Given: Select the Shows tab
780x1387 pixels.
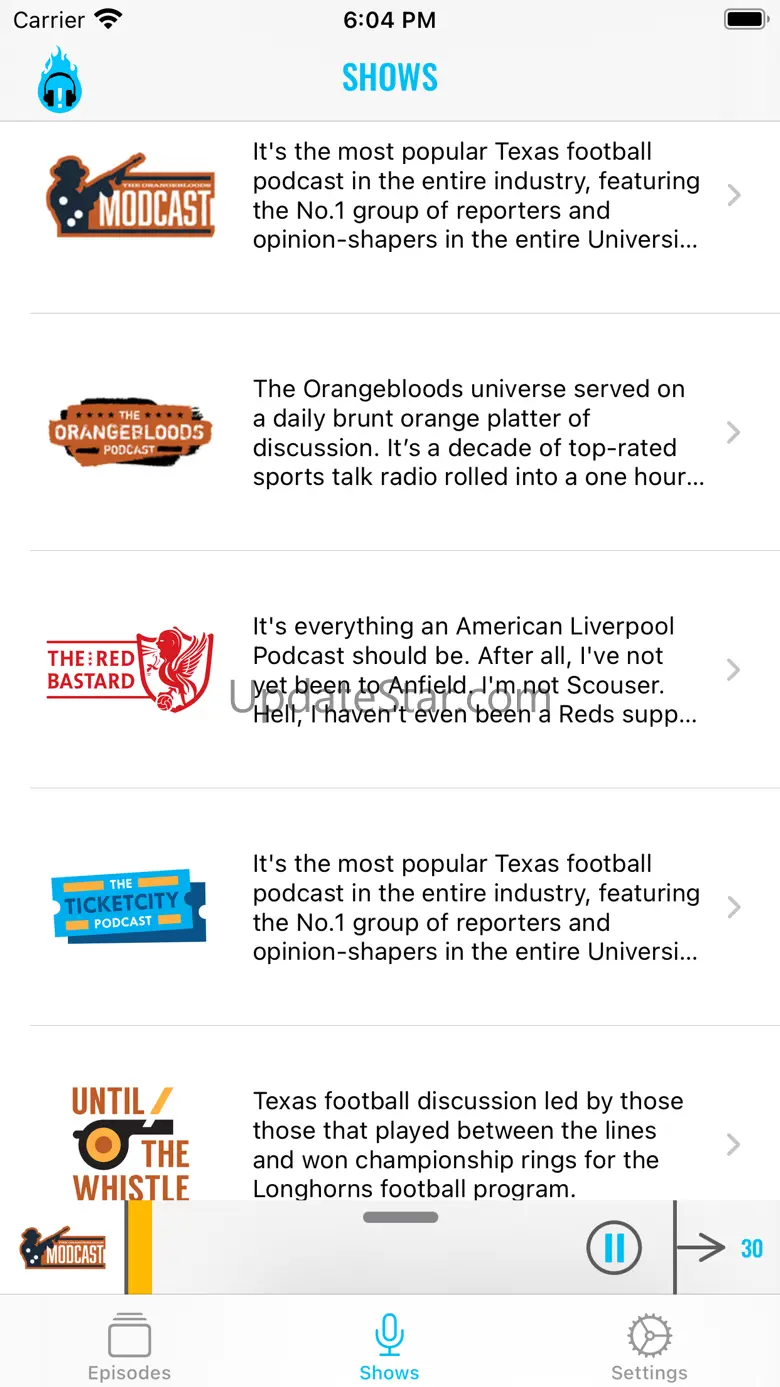Looking at the screenshot, I should [x=389, y=1347].
